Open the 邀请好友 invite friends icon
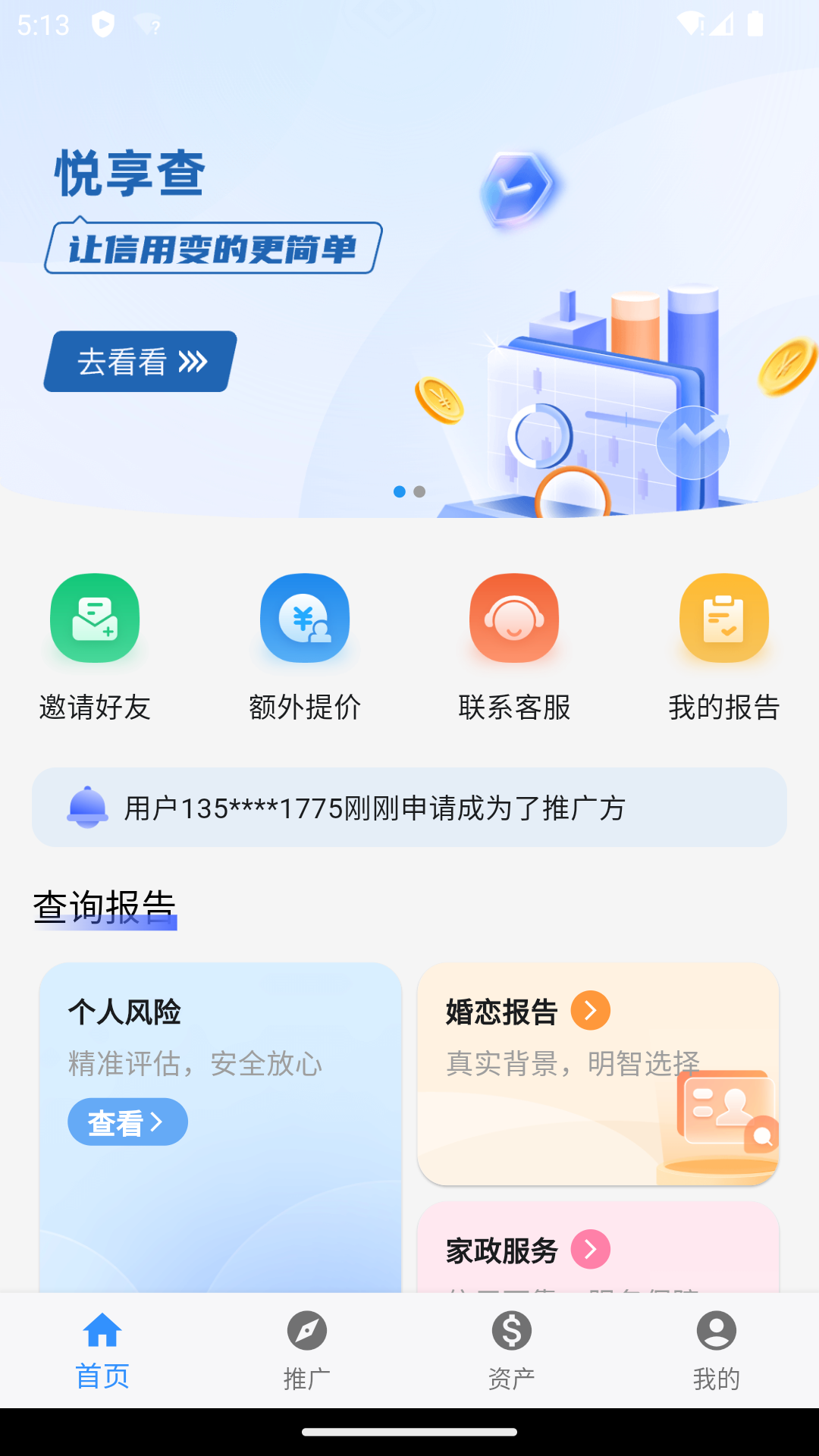Screen dimensions: 819x1456 pos(94,618)
